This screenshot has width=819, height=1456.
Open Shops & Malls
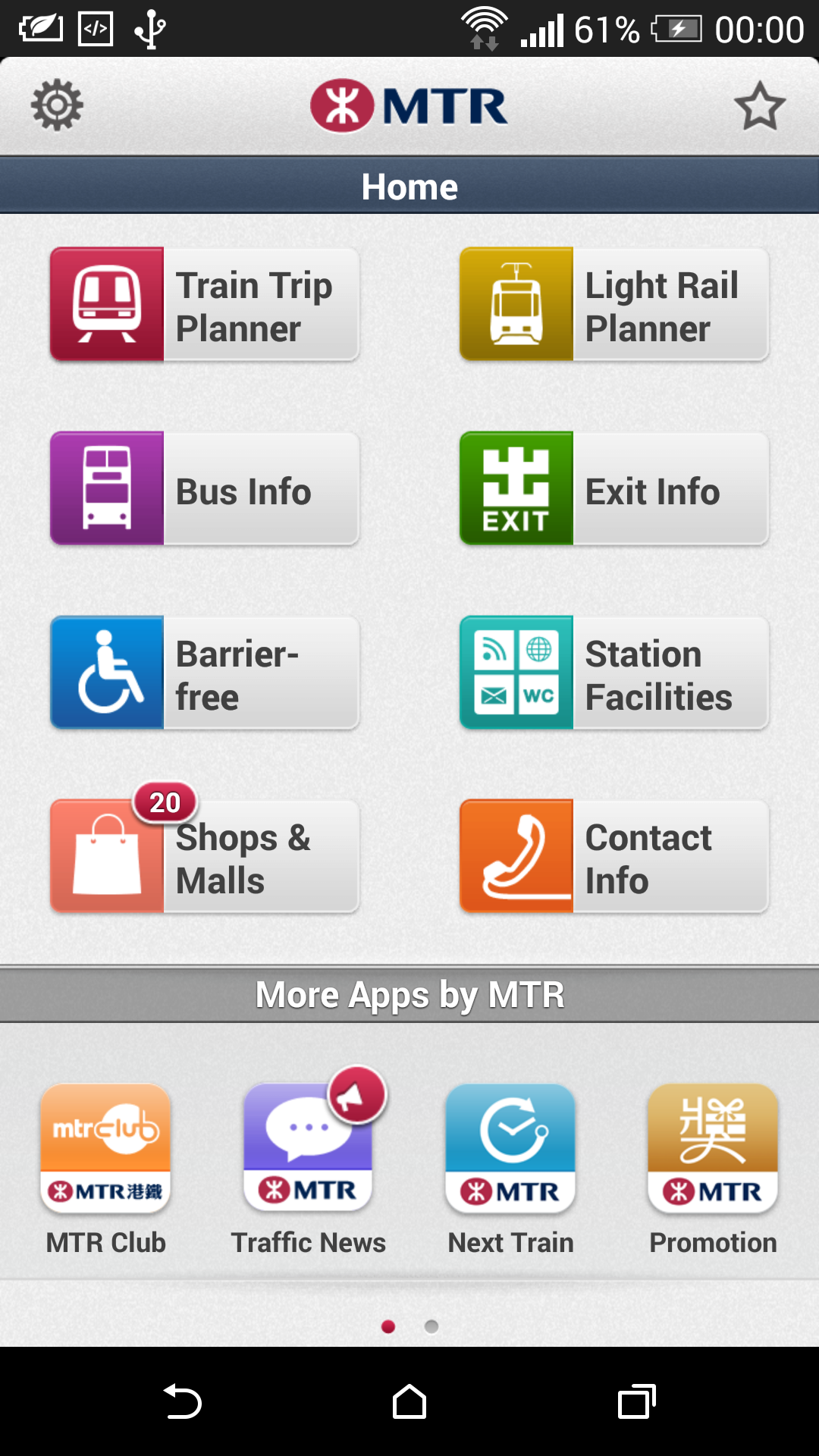[x=205, y=857]
